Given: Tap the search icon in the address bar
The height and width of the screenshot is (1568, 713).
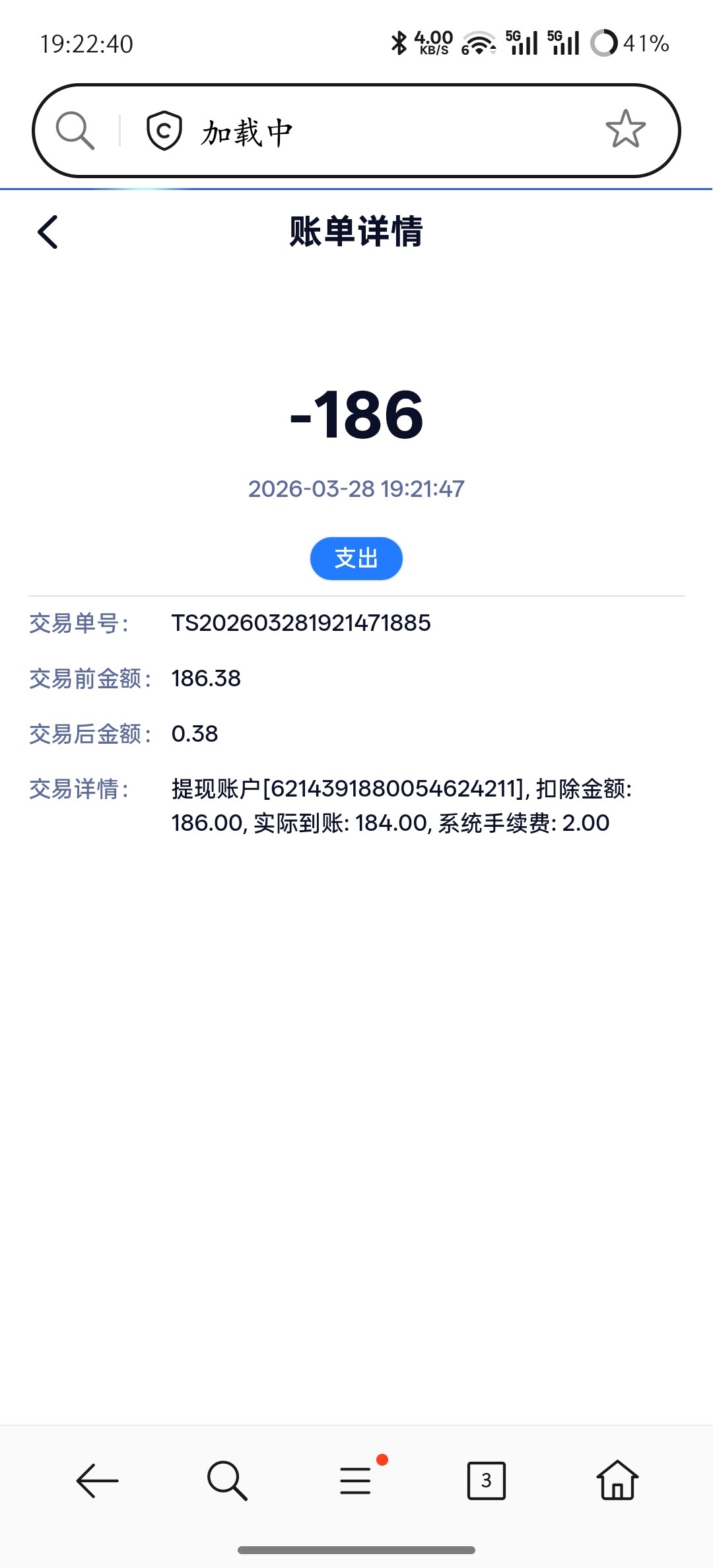Looking at the screenshot, I should [x=75, y=130].
